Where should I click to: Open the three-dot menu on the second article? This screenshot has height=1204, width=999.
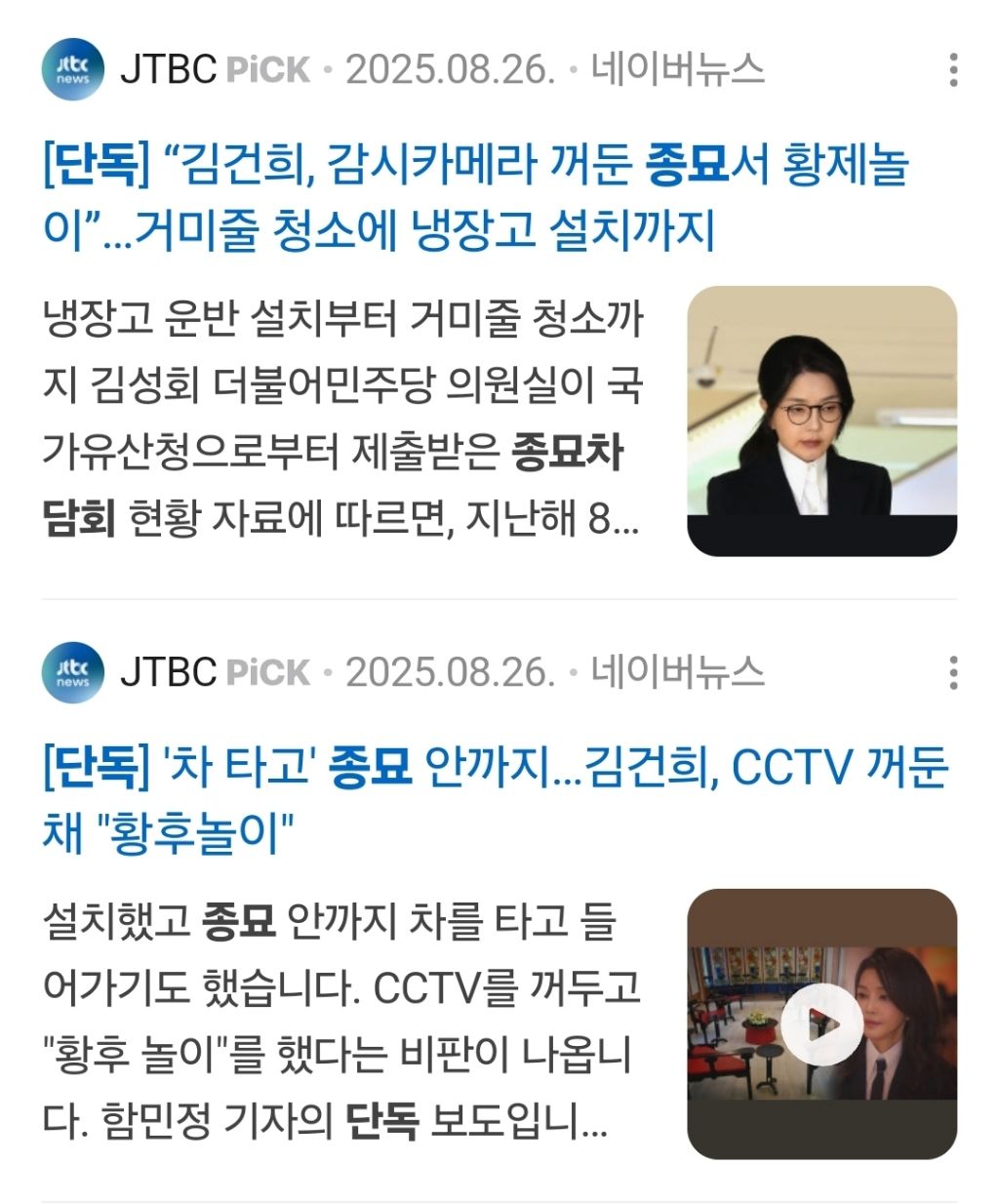[x=953, y=673]
